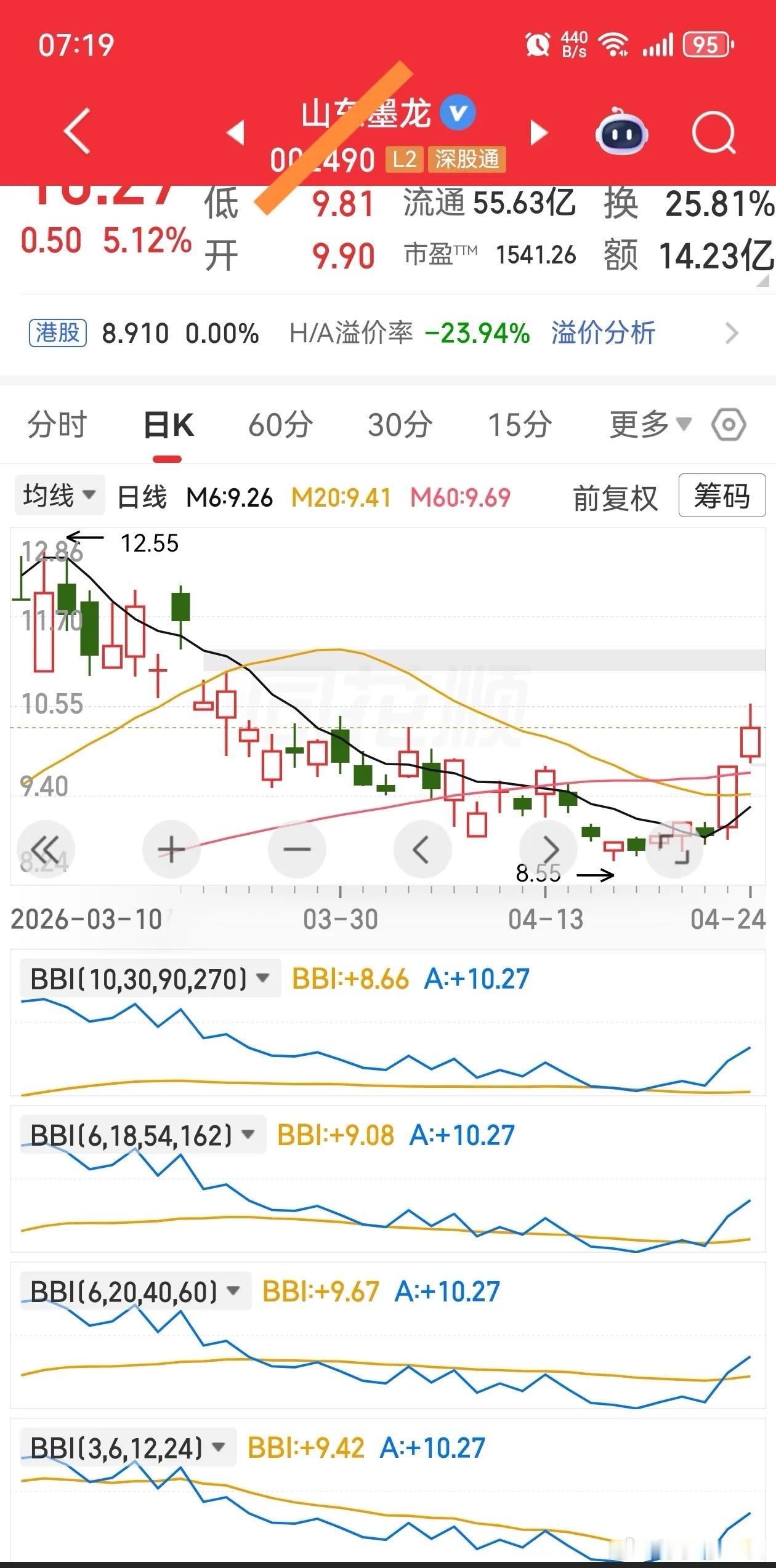776x1568 pixels.
Task: Expand the chart to full screen
Action: click(675, 850)
